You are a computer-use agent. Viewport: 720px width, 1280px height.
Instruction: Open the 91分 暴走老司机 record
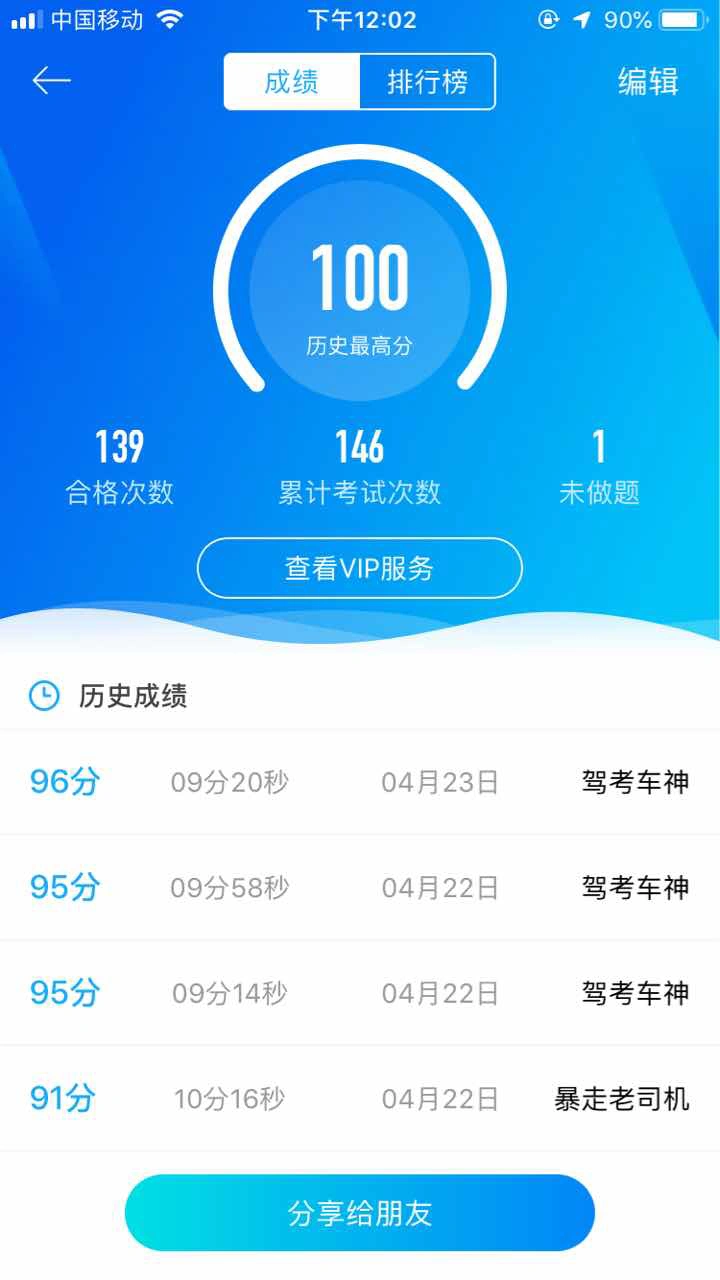360,1099
